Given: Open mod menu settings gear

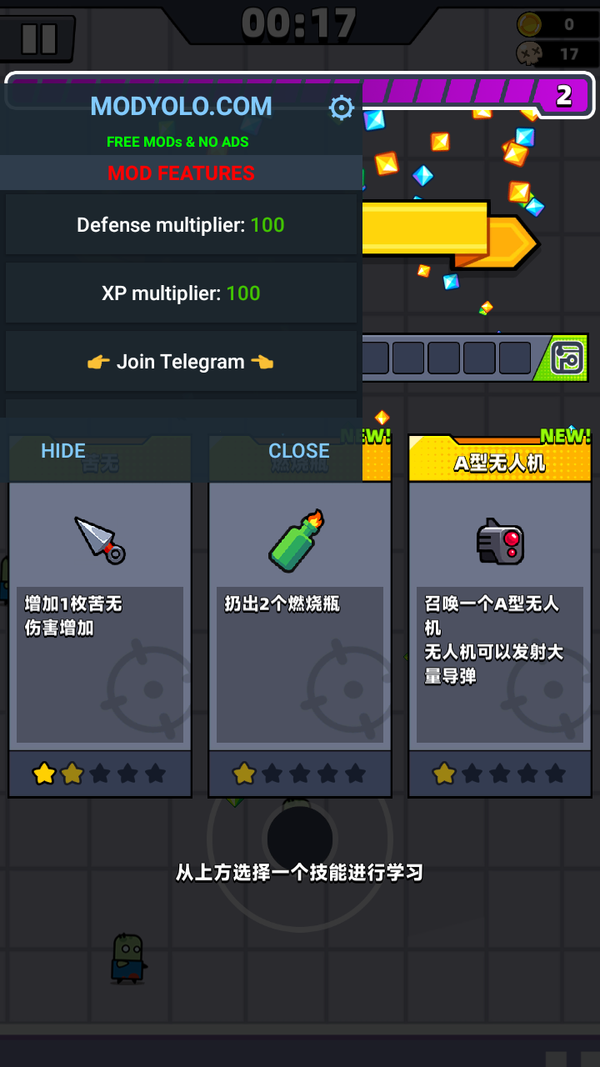Looking at the screenshot, I should click(x=342, y=107).
